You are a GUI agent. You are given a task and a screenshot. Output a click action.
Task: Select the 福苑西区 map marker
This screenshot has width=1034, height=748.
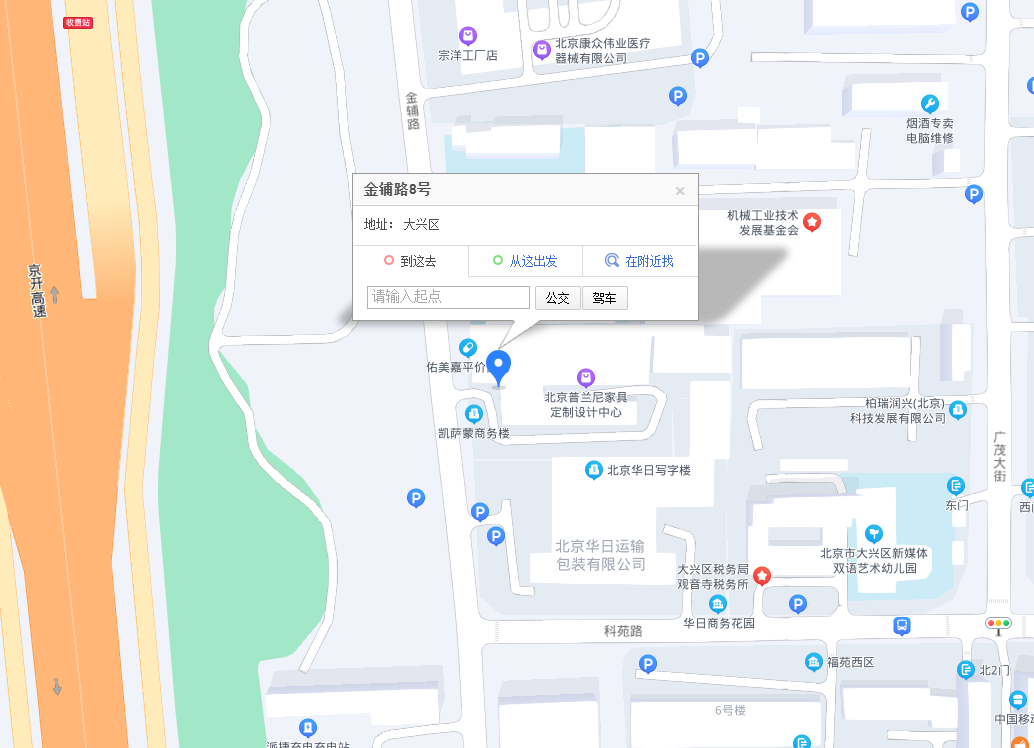814,662
